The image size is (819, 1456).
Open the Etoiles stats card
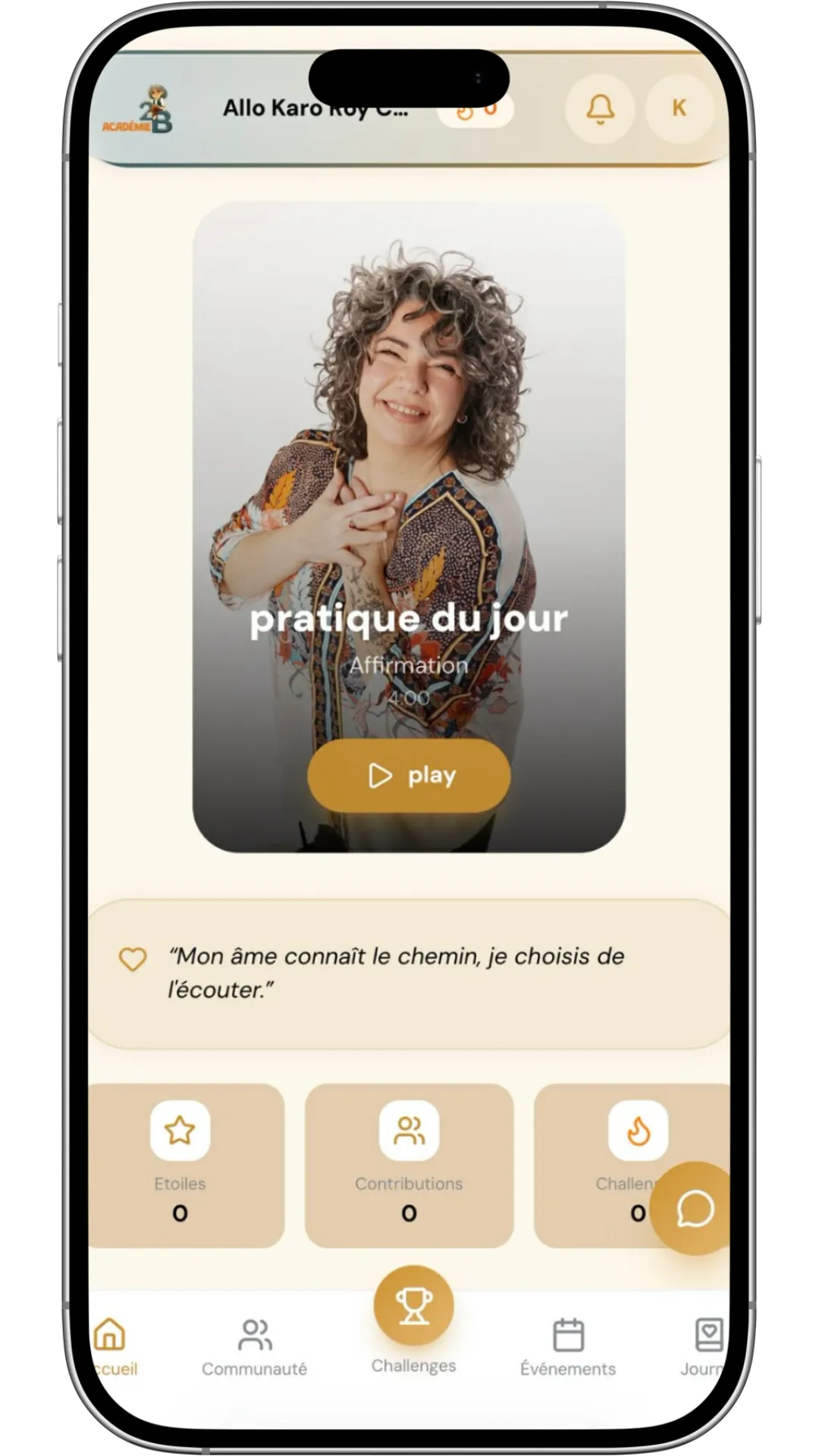pyautogui.click(x=180, y=1165)
